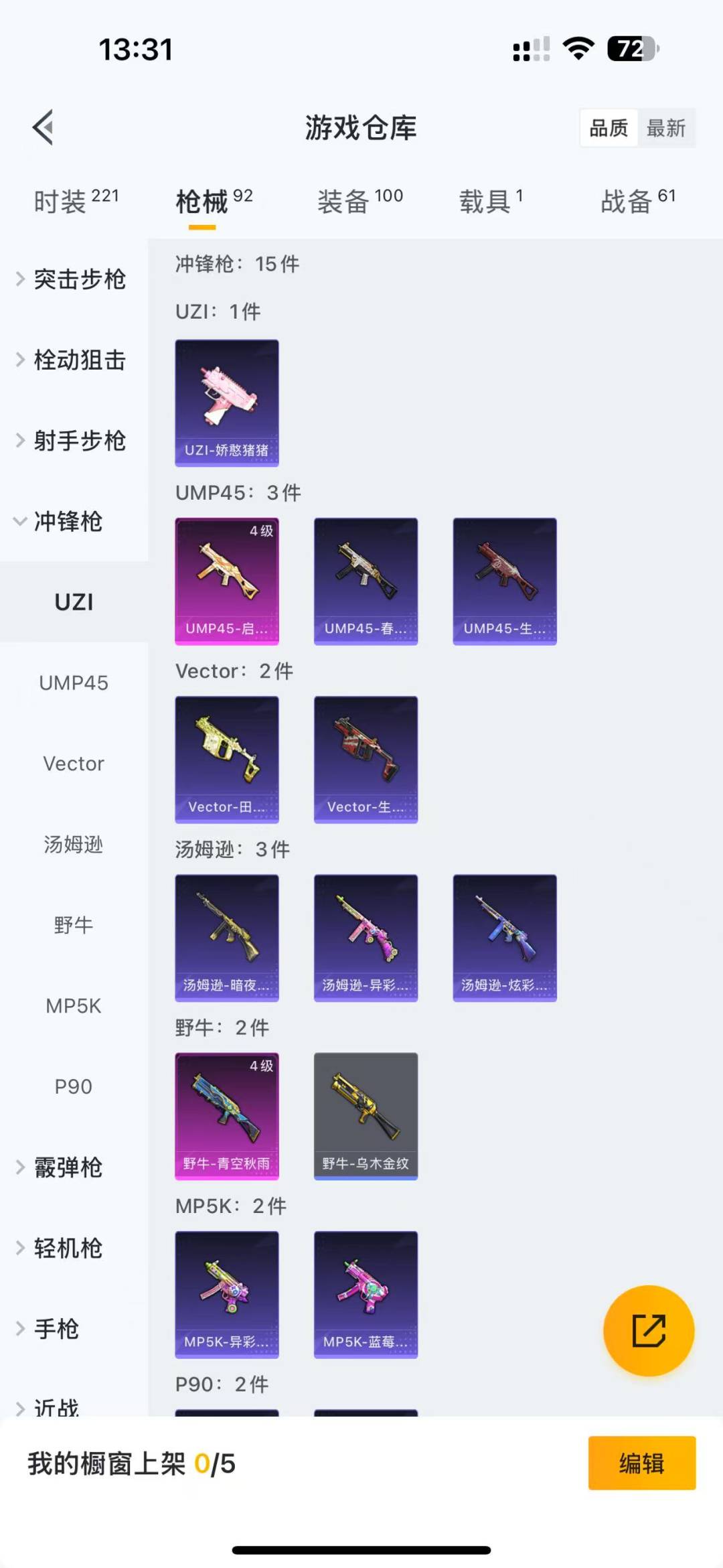Select P90 in the sidebar

74,1086
